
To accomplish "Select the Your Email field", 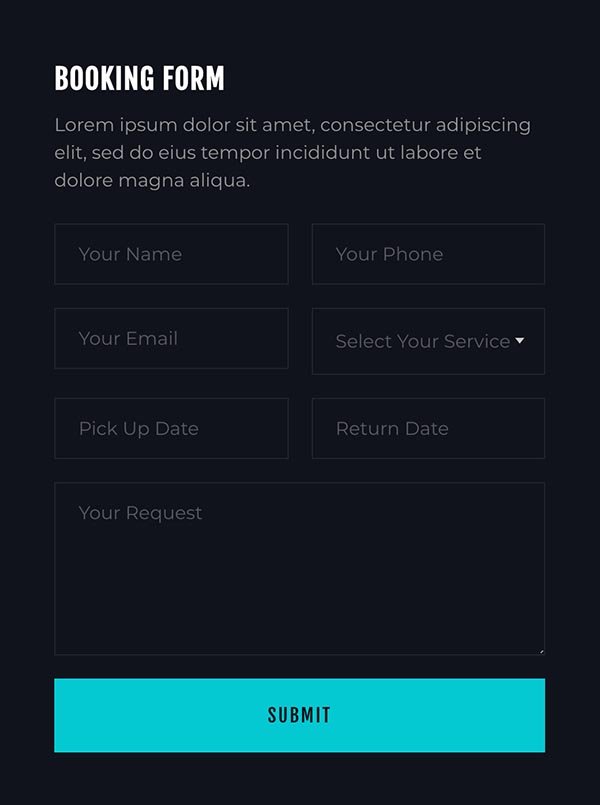I will 171,338.
